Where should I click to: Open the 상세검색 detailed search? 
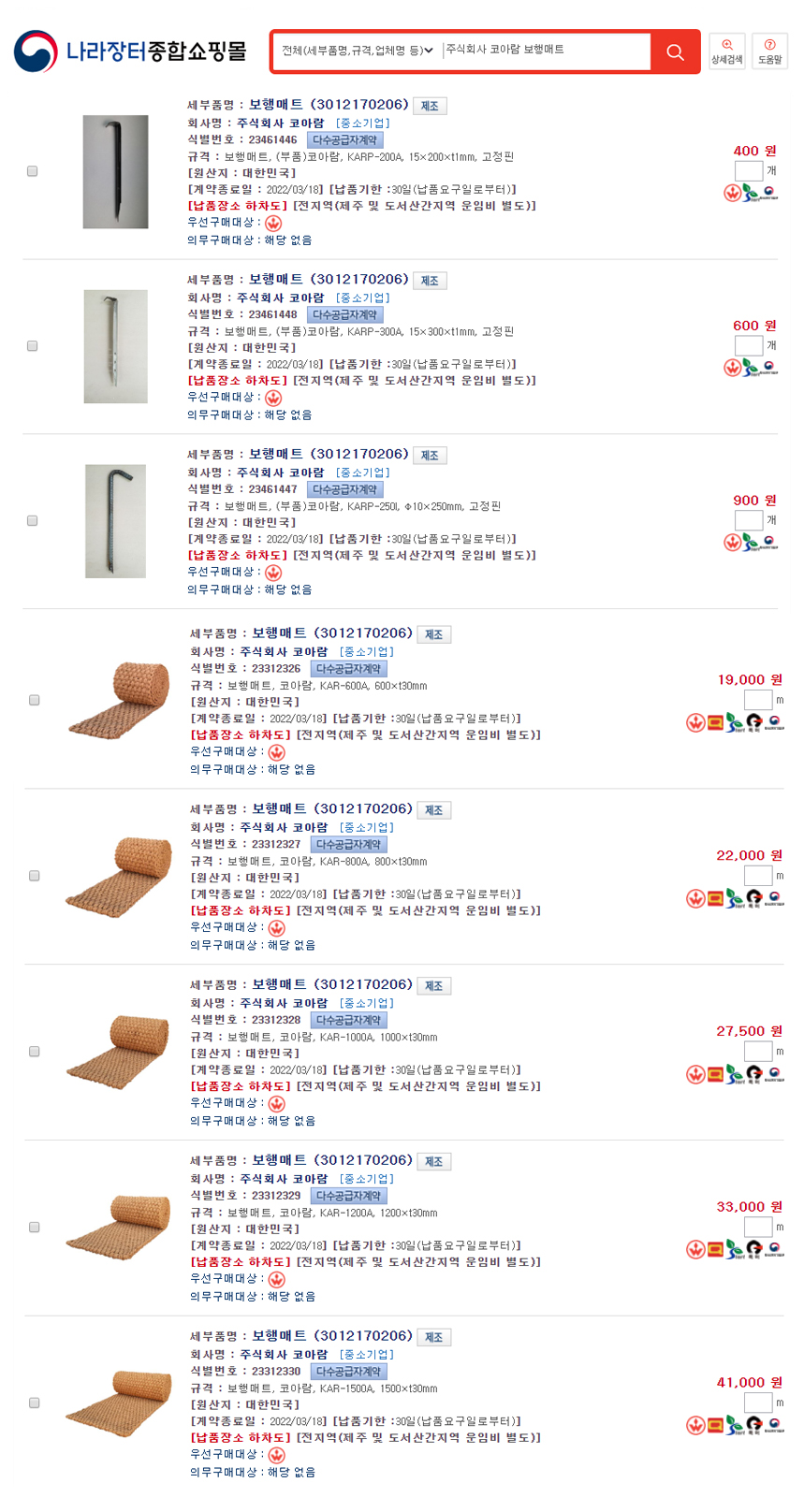pos(726,51)
